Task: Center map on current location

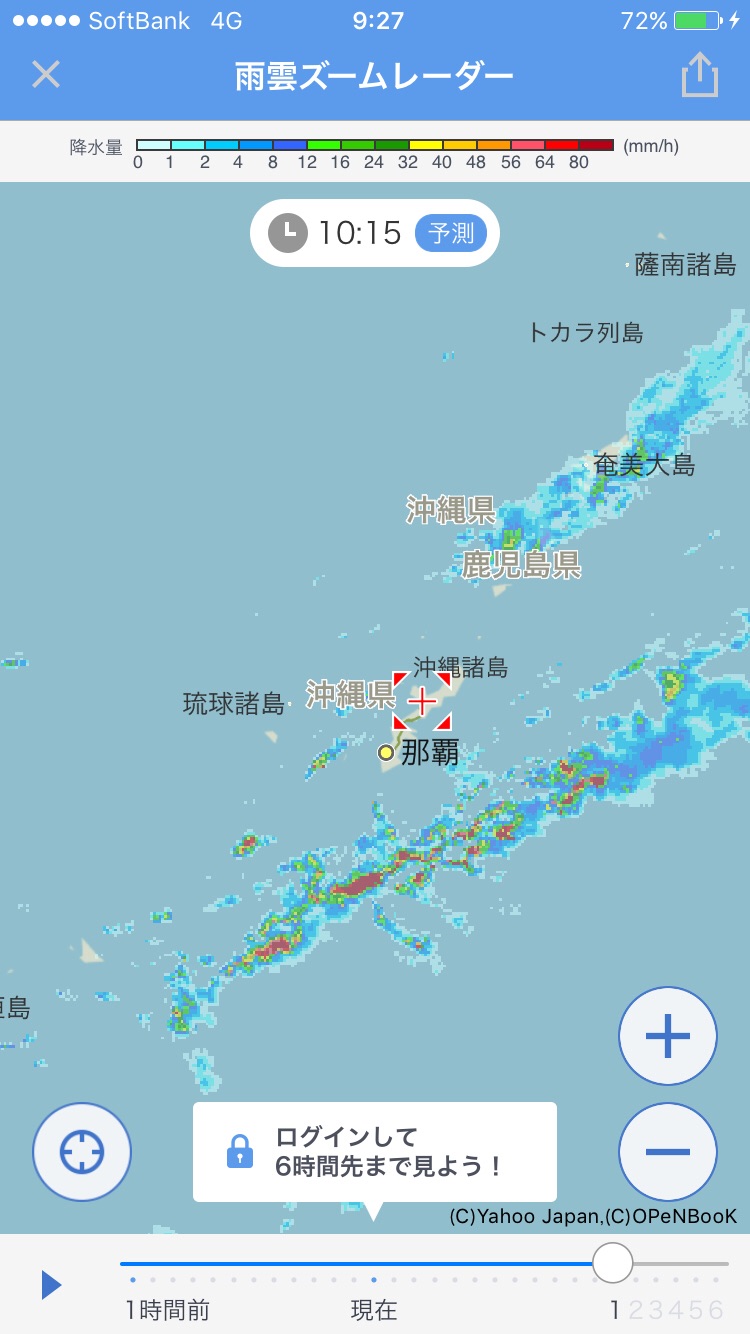Action: [x=82, y=1153]
